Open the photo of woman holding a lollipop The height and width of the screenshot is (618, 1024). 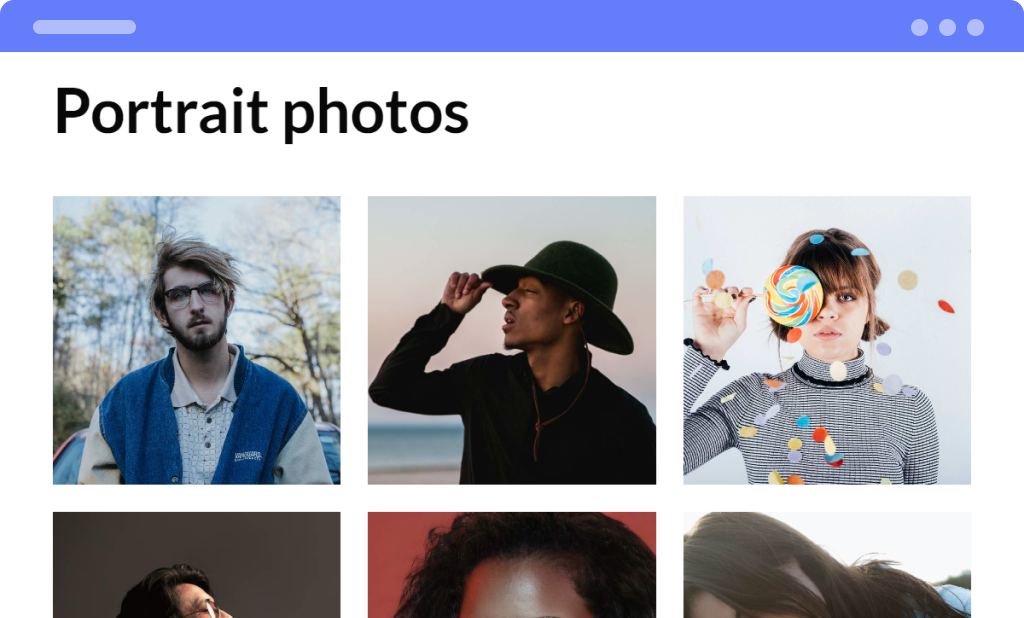click(826, 340)
